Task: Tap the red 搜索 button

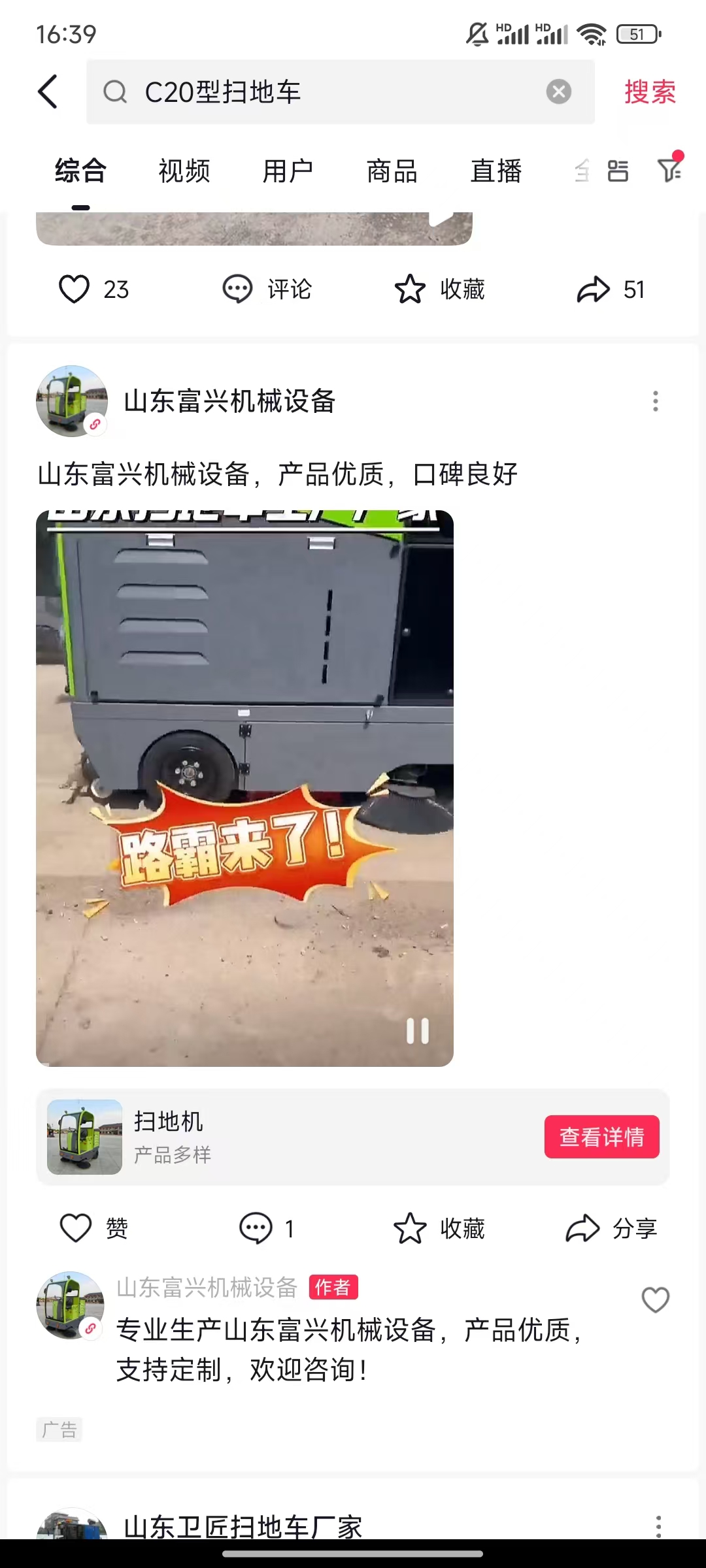Action: point(649,91)
